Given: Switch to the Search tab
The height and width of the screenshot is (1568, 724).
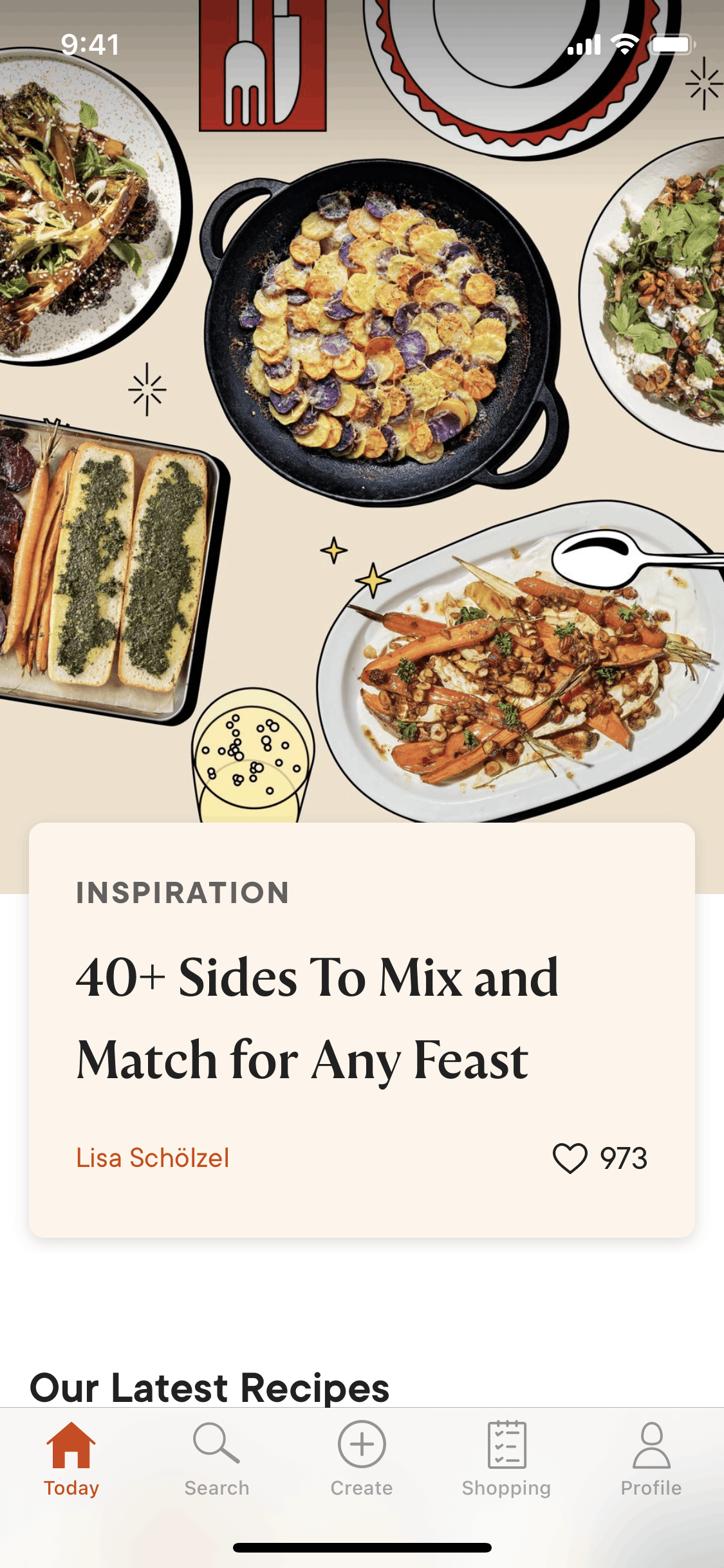Looking at the screenshot, I should 217,1460.
